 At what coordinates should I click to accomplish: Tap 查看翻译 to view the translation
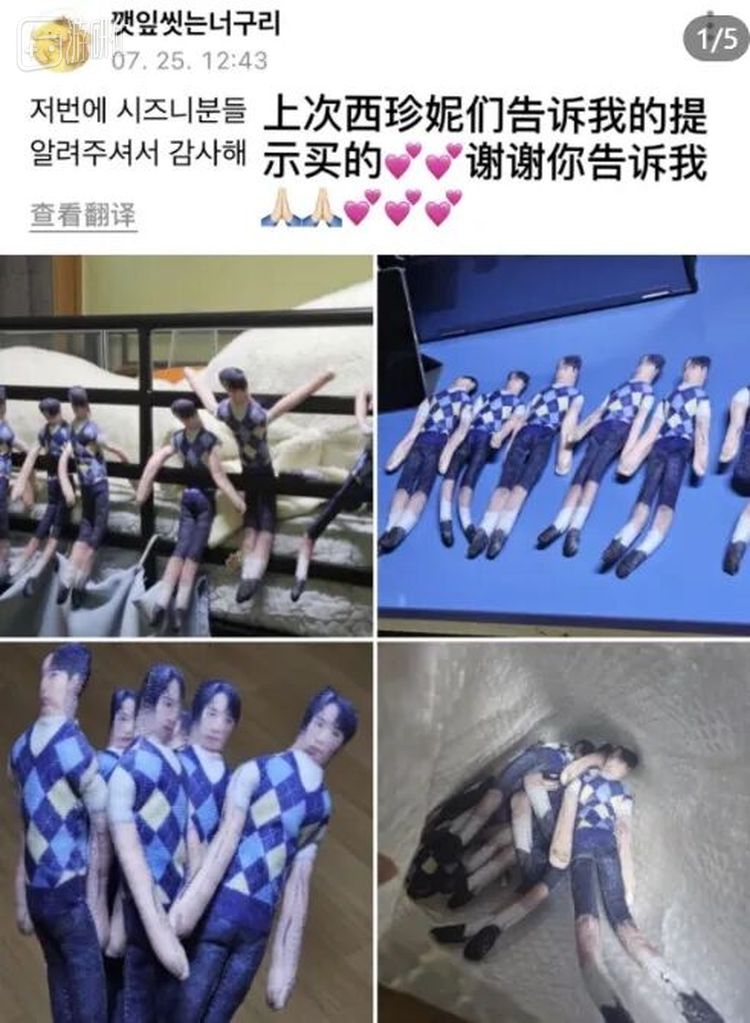(x=83, y=215)
